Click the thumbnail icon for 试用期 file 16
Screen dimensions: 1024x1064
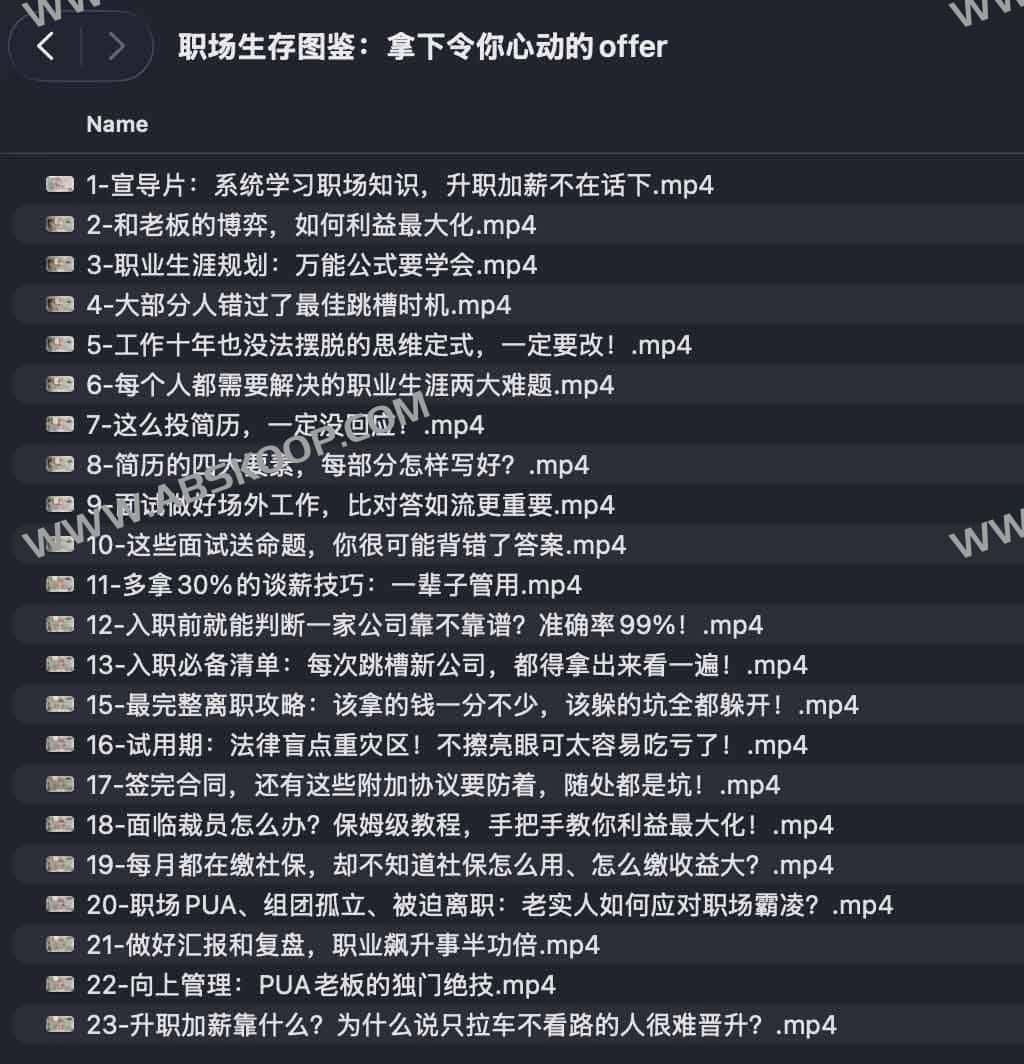tap(57, 744)
